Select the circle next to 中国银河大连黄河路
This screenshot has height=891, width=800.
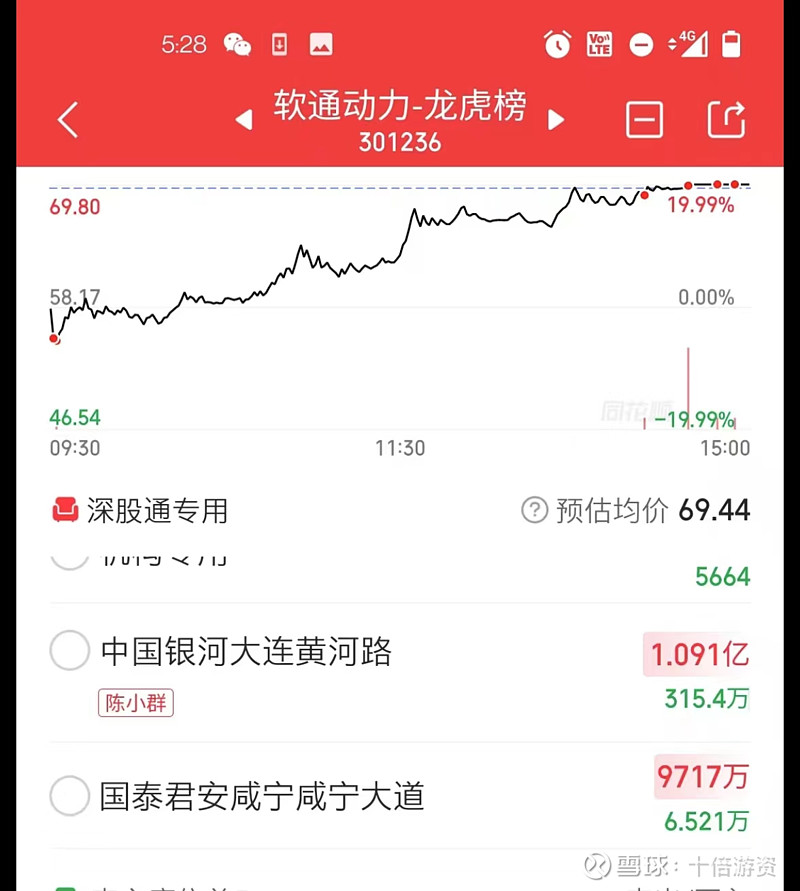(x=69, y=651)
